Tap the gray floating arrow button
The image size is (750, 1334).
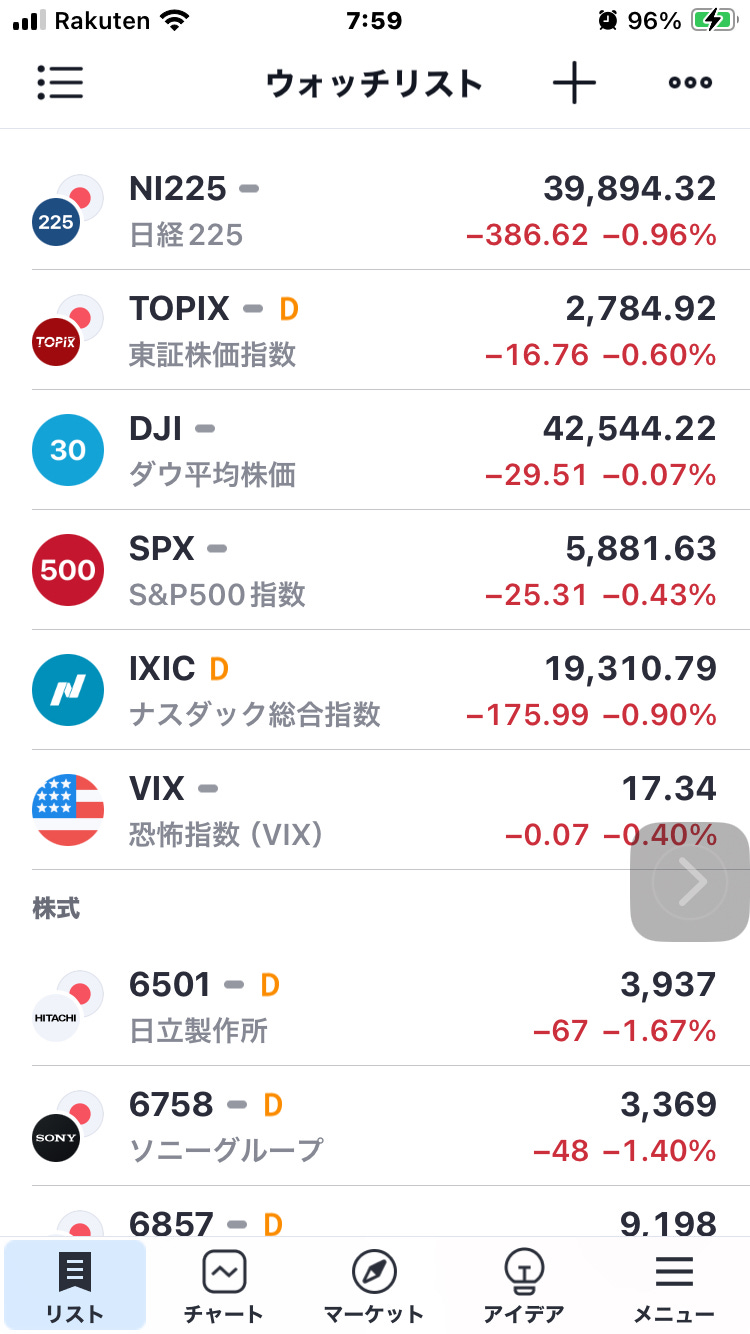tap(690, 882)
